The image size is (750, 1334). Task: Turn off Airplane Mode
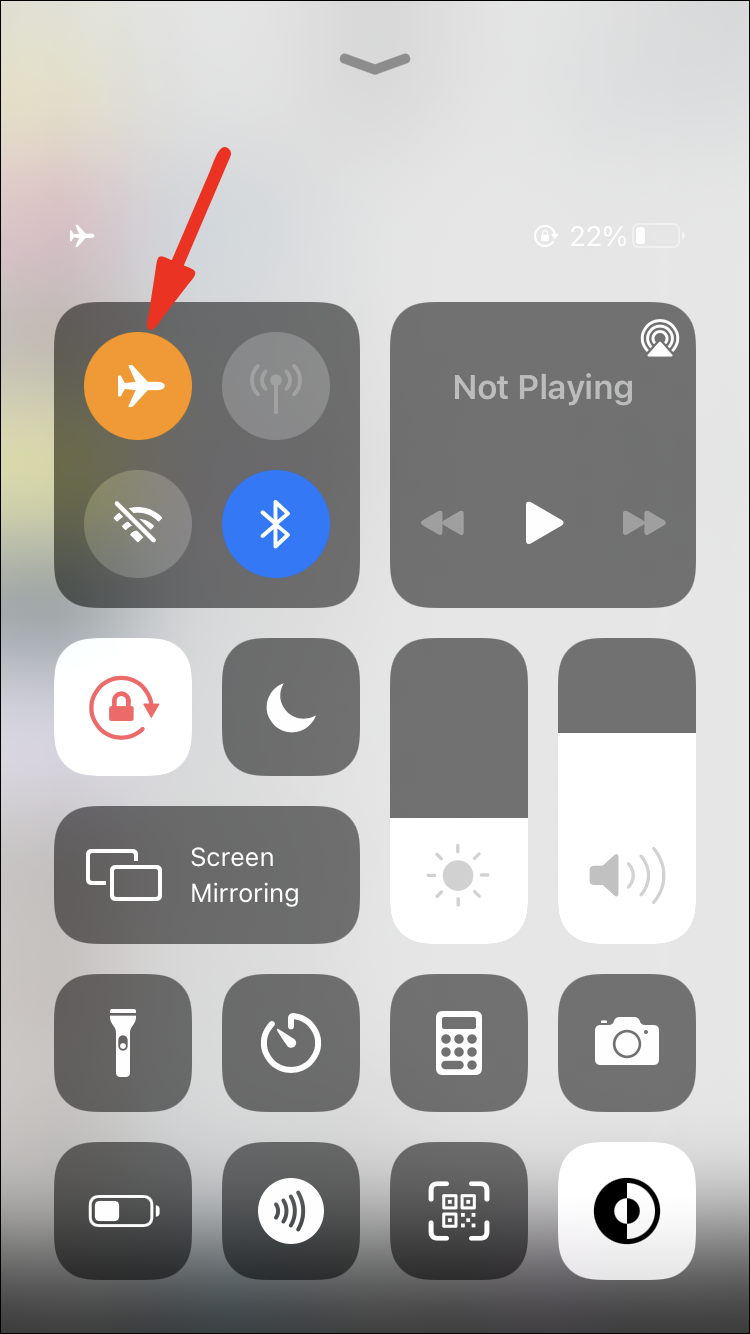click(x=138, y=386)
